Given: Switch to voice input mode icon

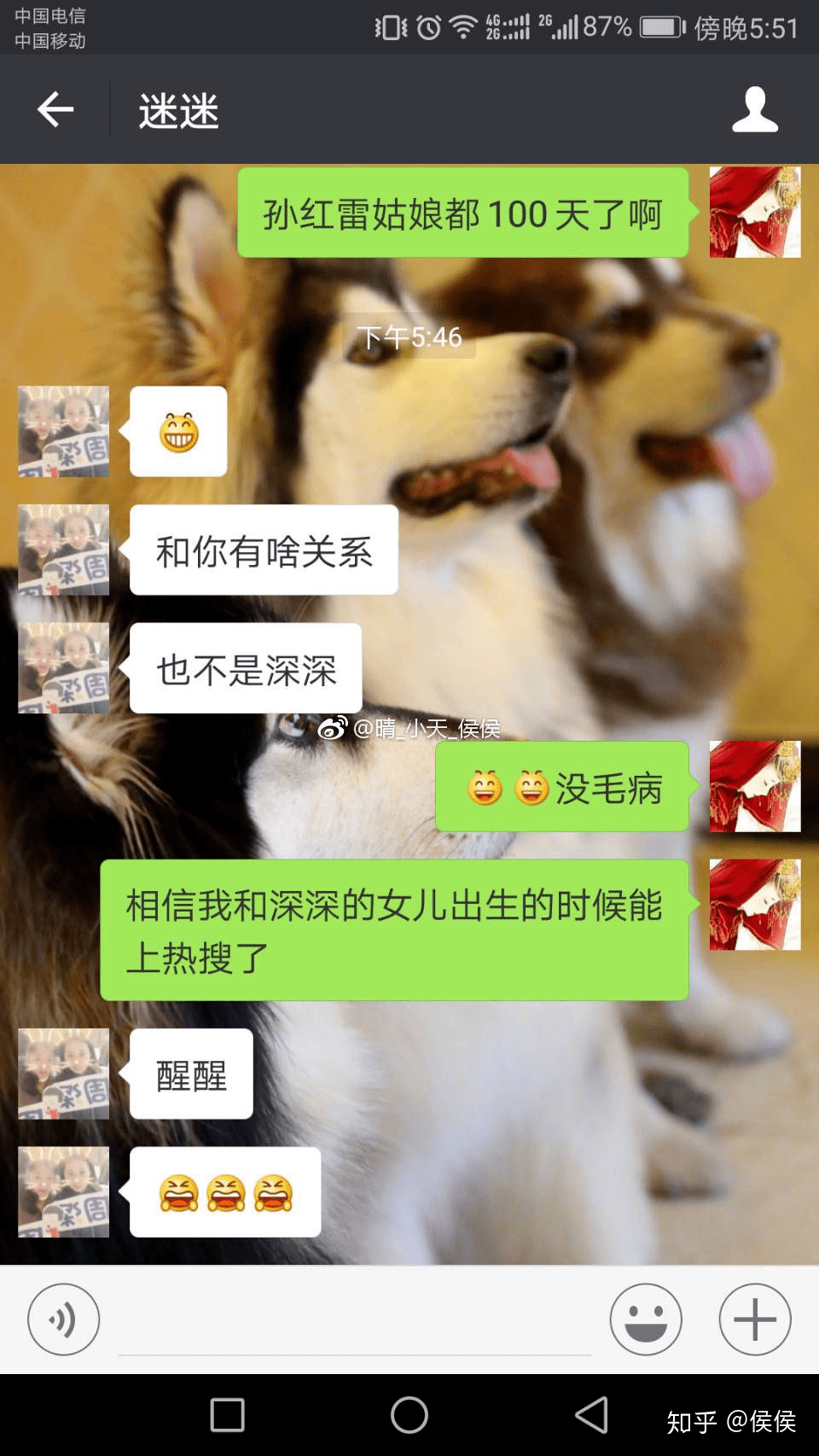Looking at the screenshot, I should pos(62,1319).
